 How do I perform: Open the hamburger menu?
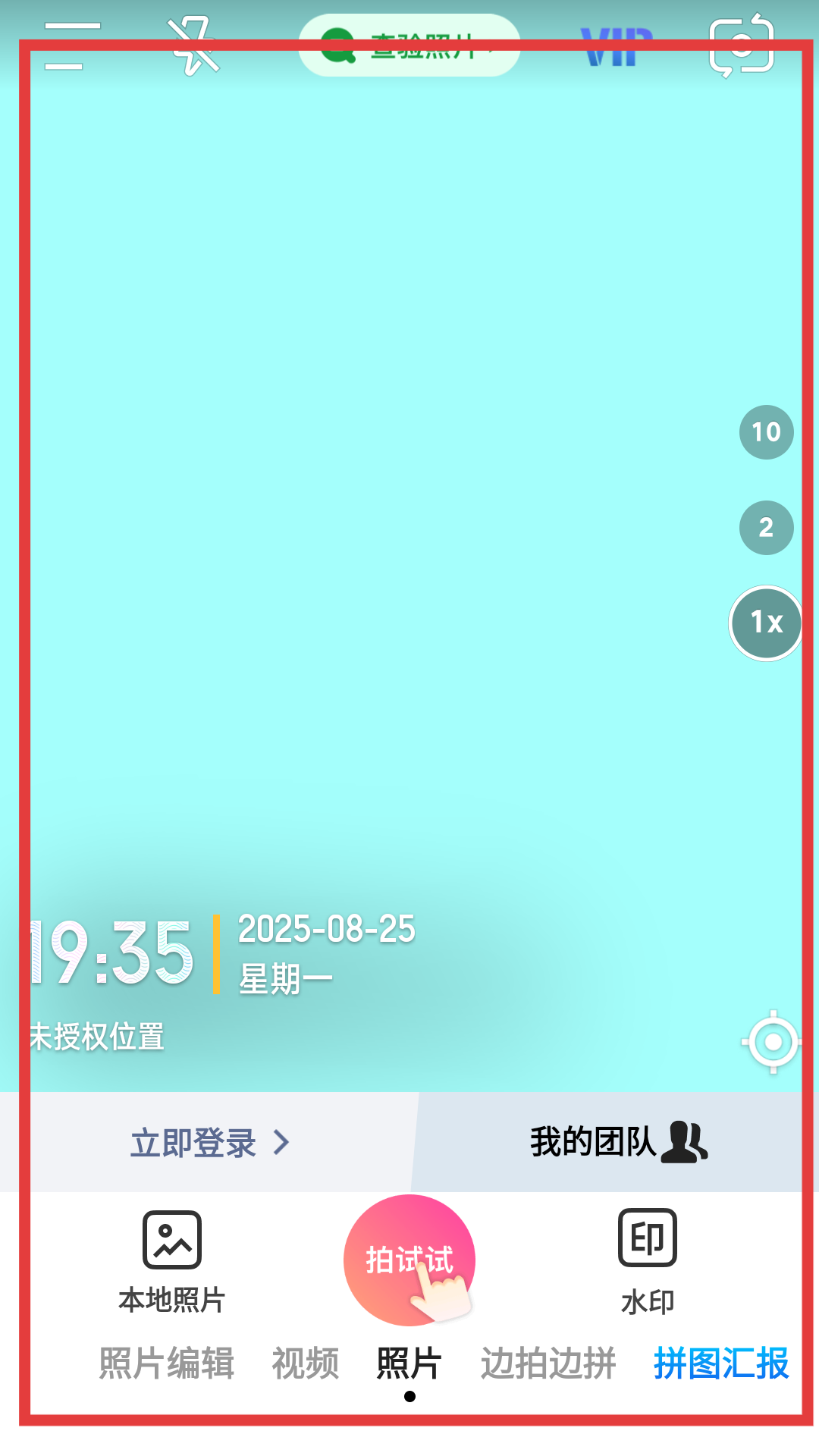72,46
